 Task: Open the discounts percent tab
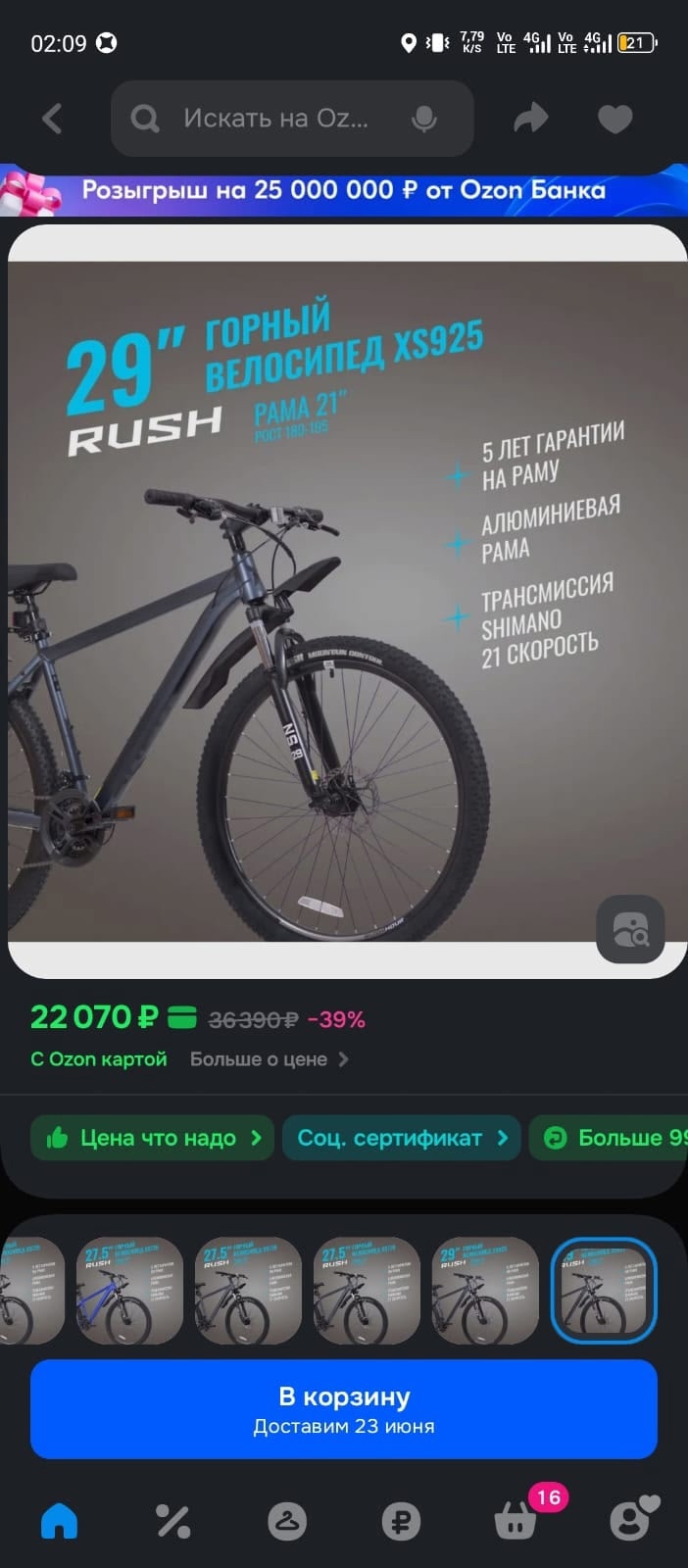pos(173,1521)
